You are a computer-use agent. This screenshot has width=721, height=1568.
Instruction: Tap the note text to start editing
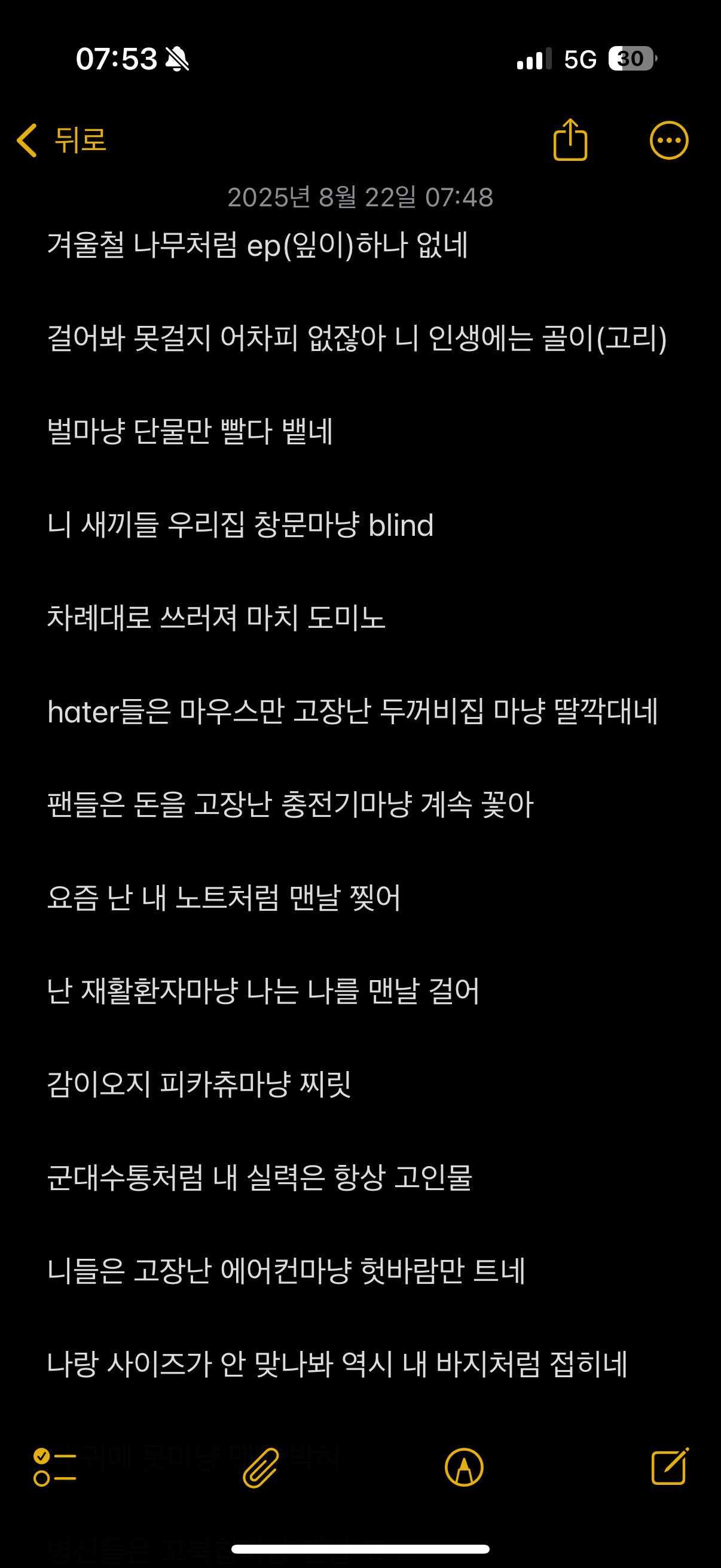click(x=360, y=804)
